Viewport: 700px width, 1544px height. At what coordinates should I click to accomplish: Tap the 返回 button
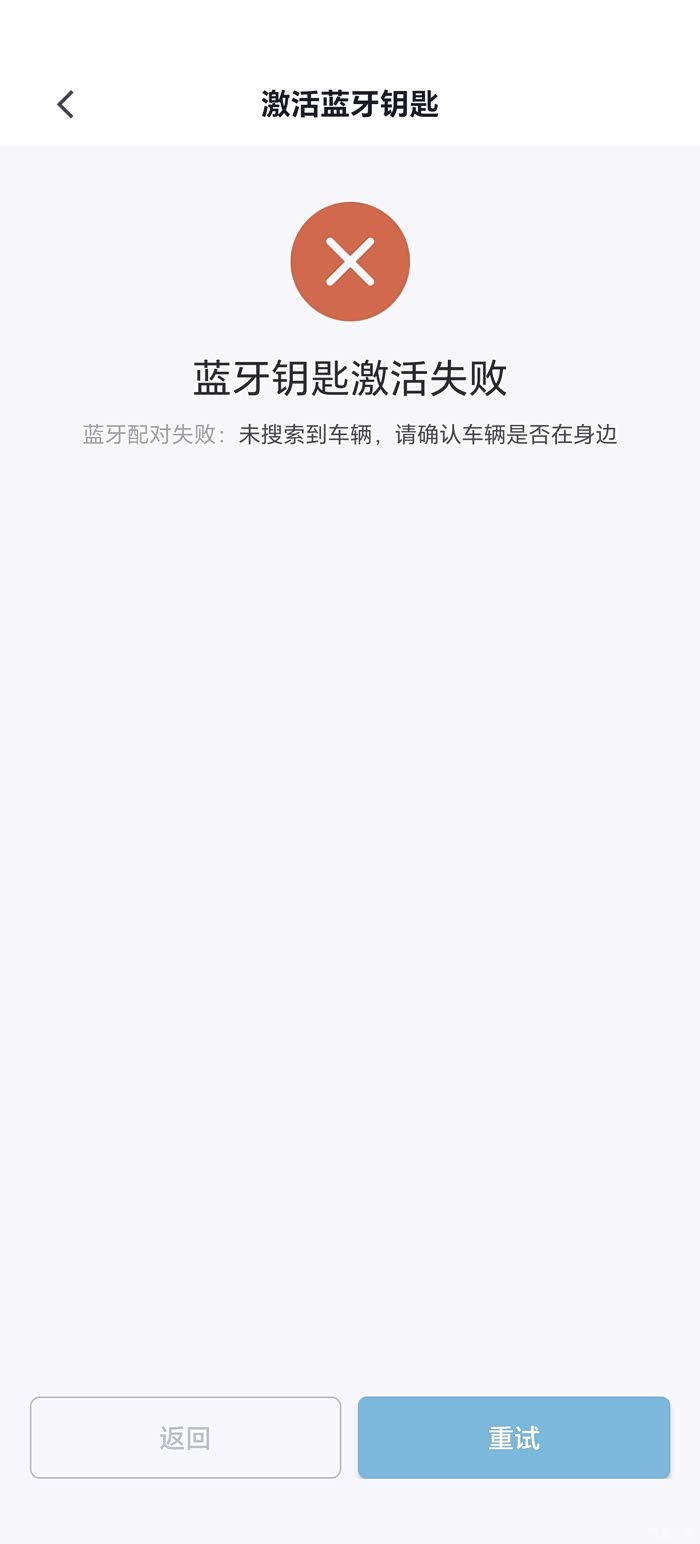[185, 1438]
